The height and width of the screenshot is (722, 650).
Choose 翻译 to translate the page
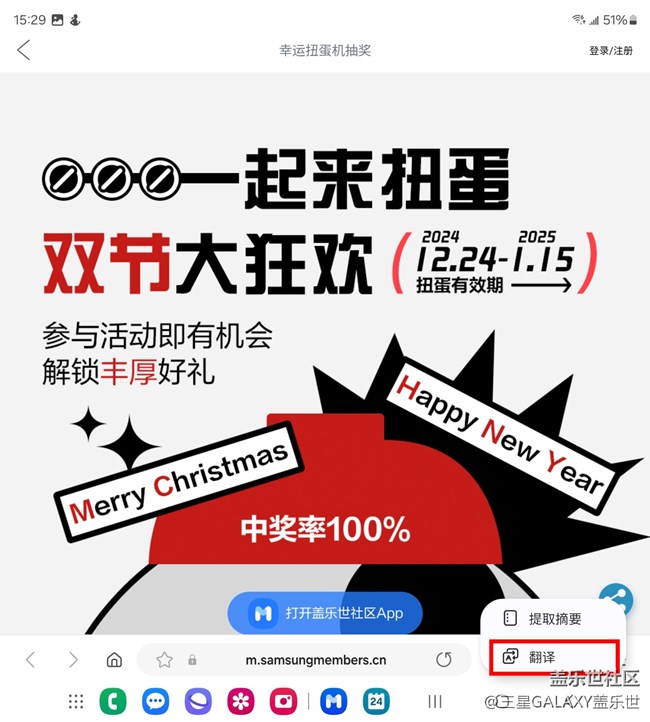554,656
